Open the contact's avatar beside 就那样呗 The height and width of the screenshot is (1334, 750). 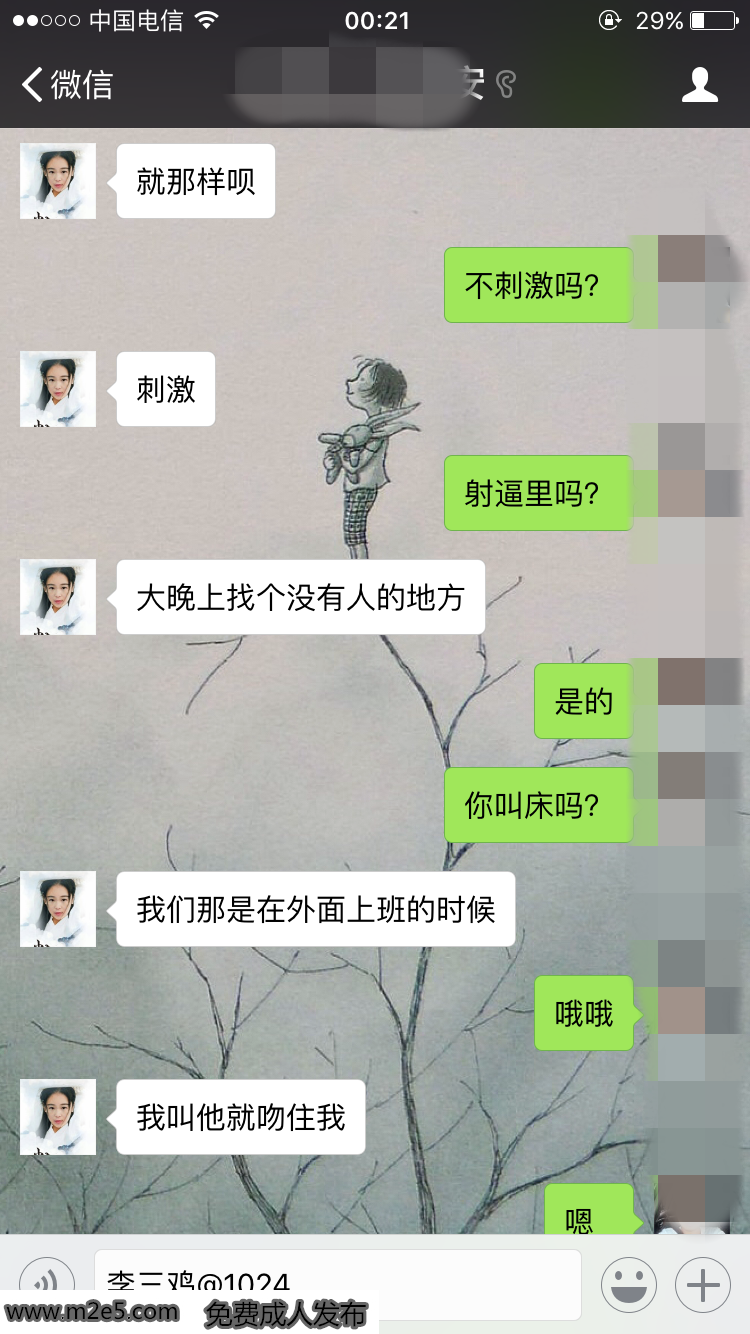click(58, 181)
